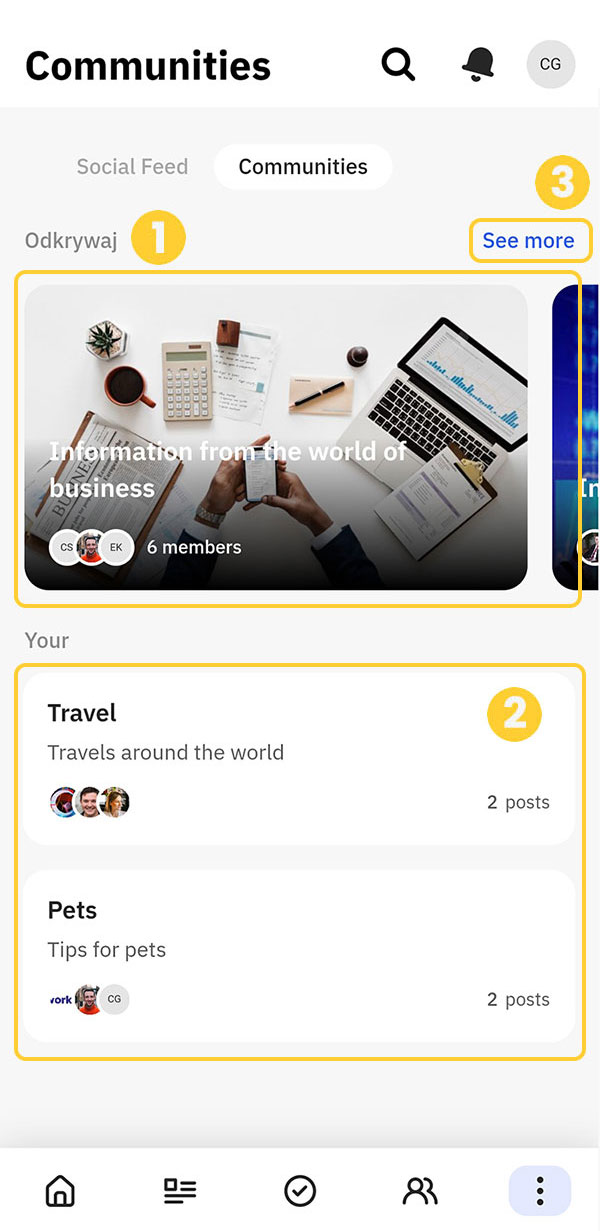Viewport: 600px width, 1231px height.
Task: Open the more options tab
Action: (540, 1190)
